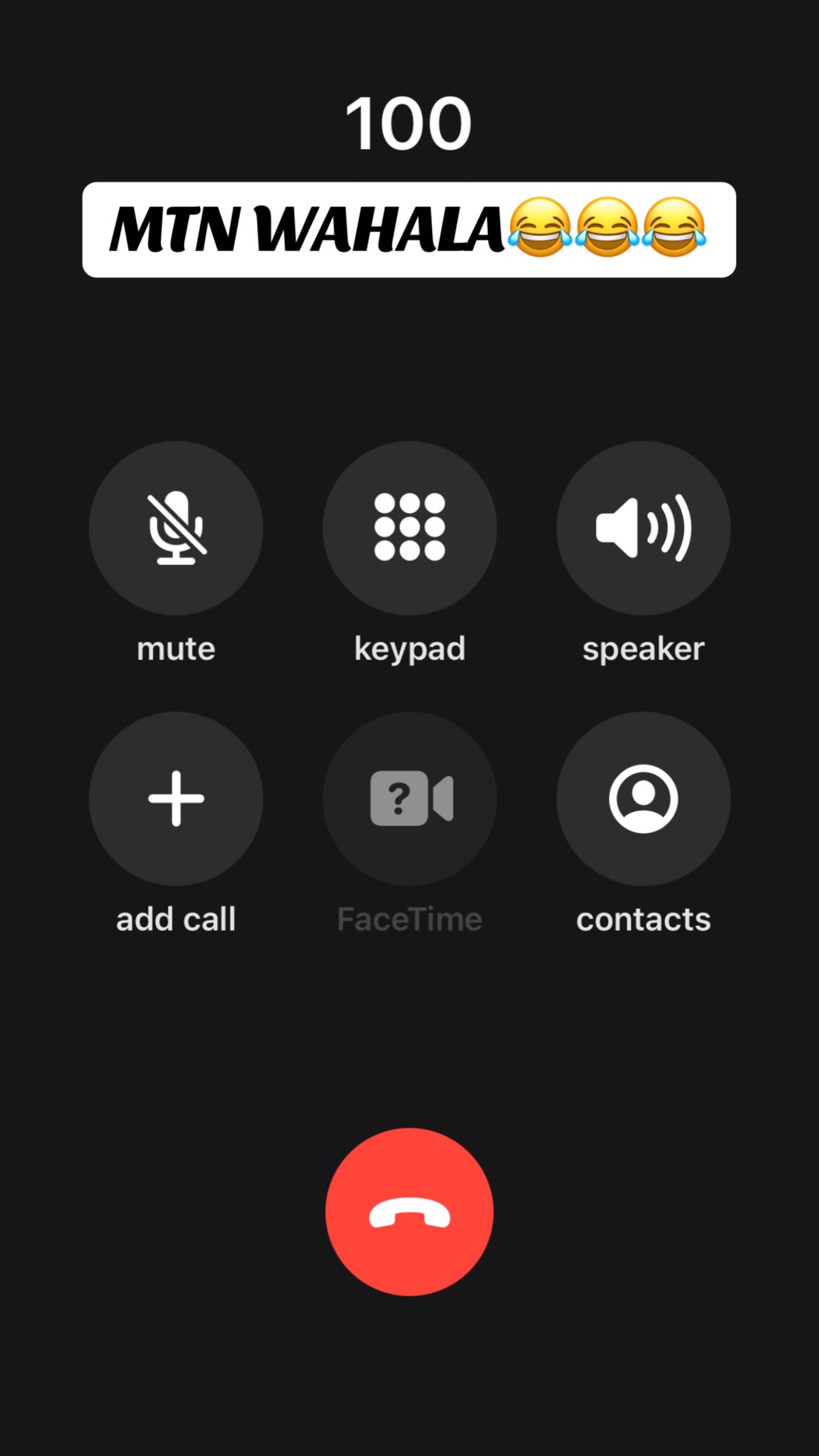Open the keypad during the call
This screenshot has height=1456, width=819.
(409, 528)
